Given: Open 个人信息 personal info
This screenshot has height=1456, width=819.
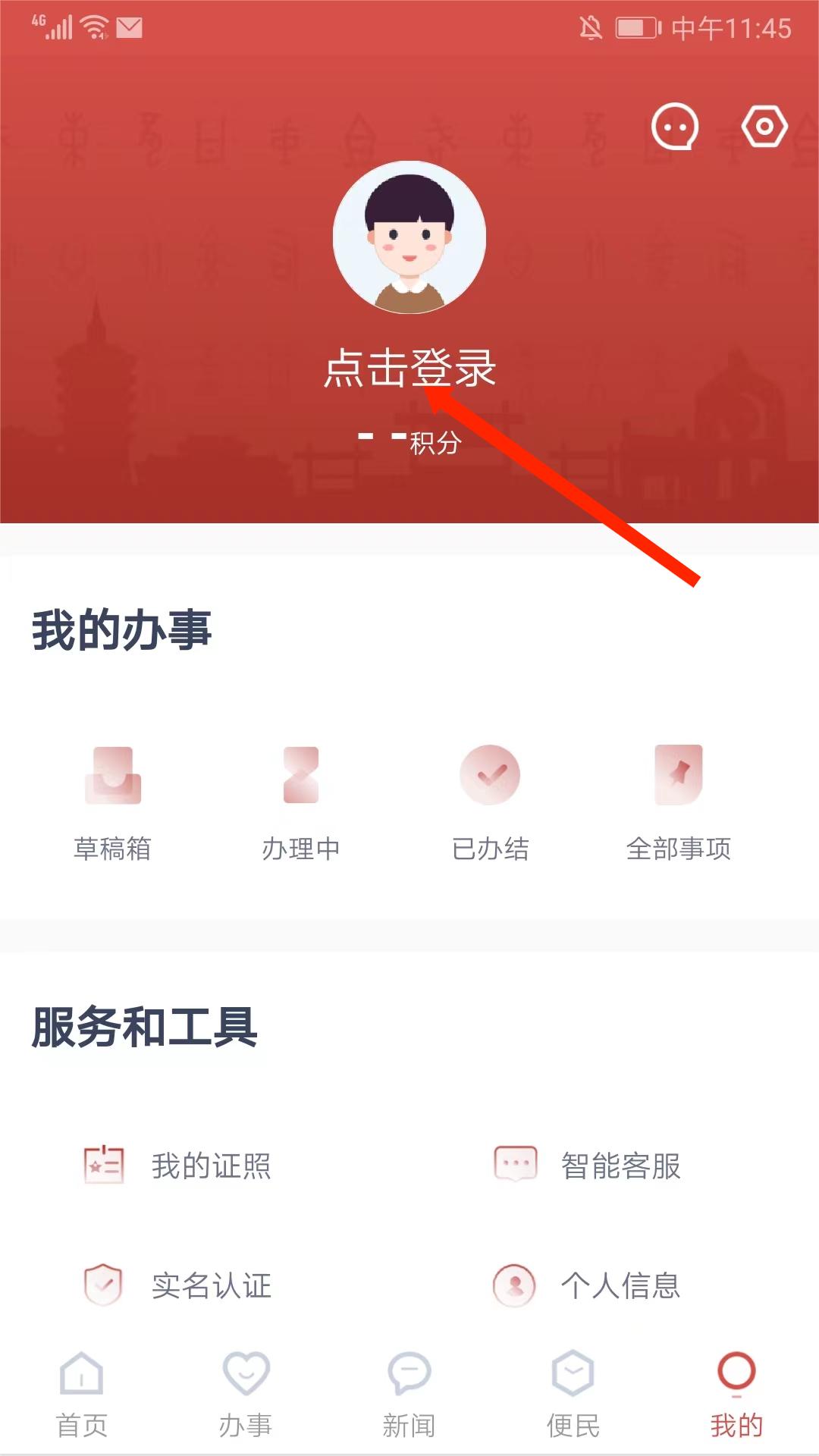Looking at the screenshot, I should tap(588, 1285).
